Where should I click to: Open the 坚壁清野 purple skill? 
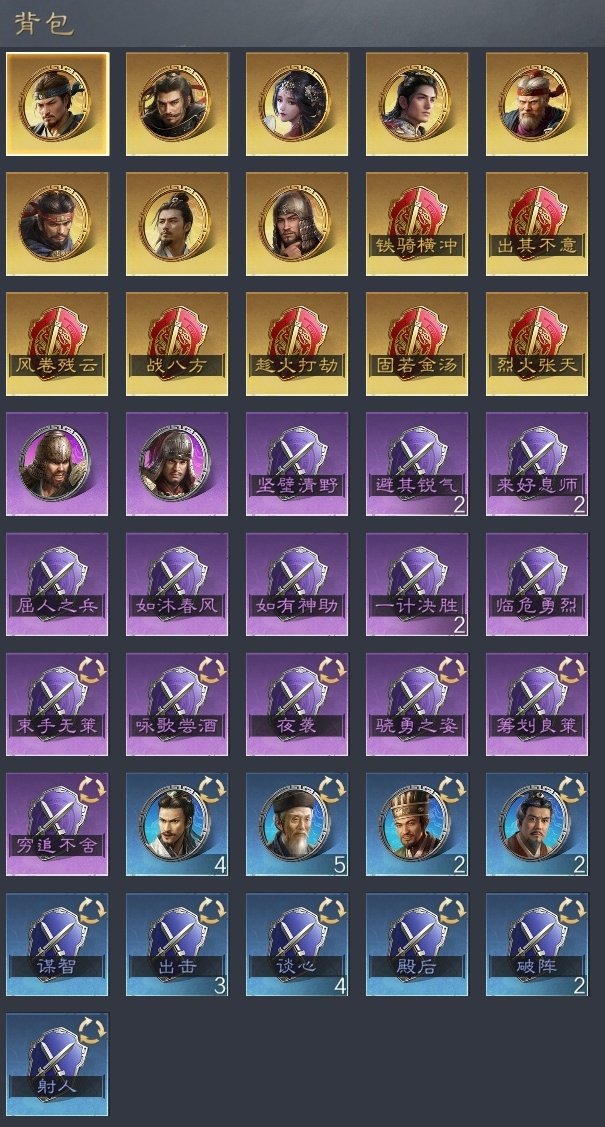297,463
